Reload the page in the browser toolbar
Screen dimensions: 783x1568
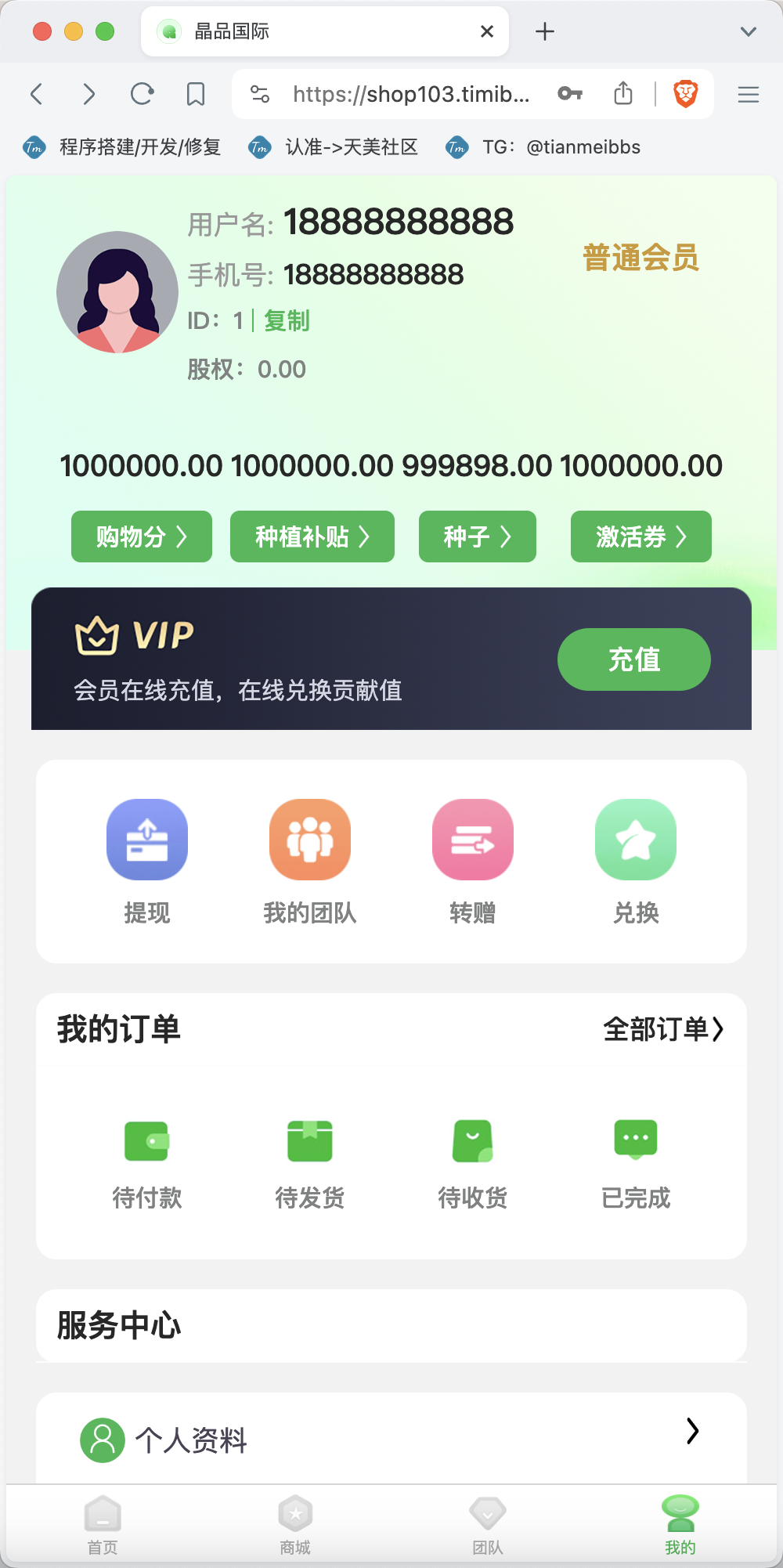pos(142,95)
